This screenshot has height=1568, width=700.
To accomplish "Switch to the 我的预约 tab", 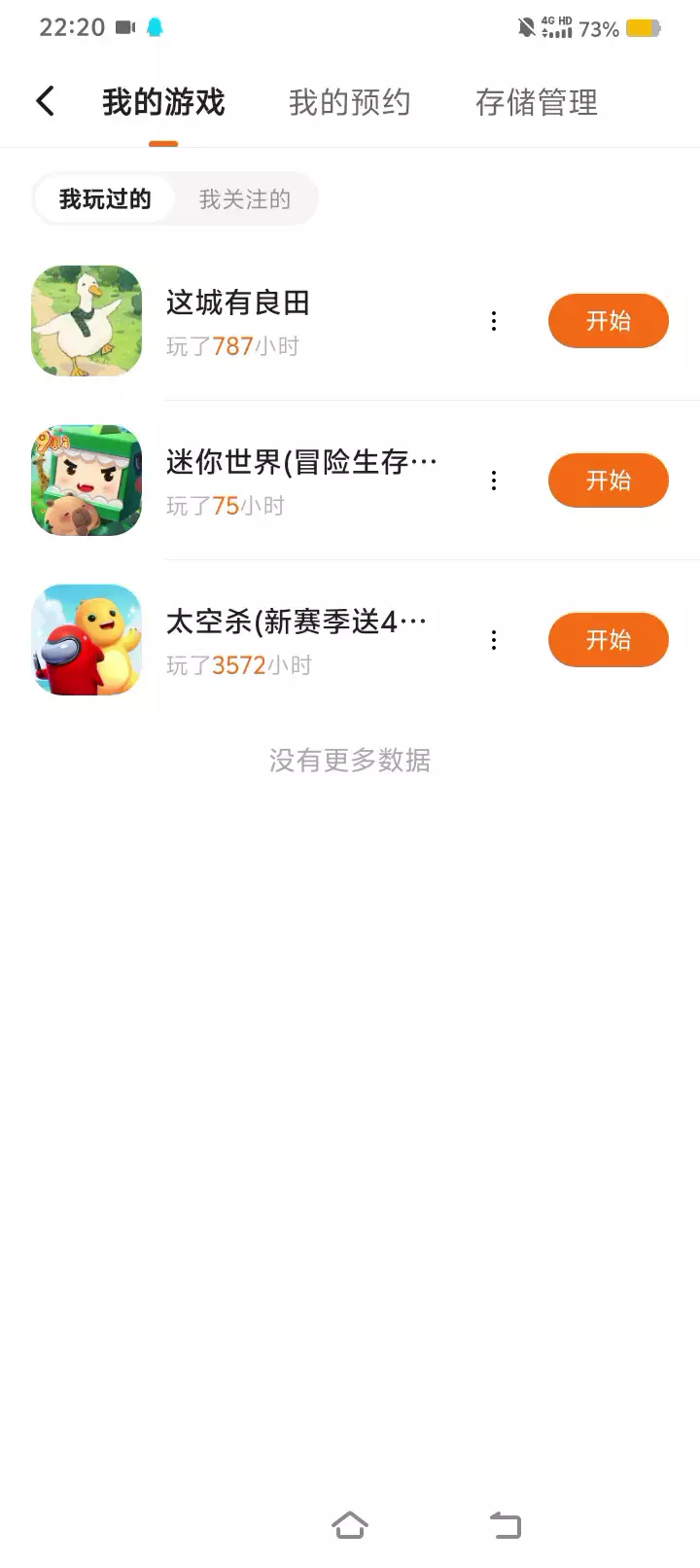I will coord(349,102).
